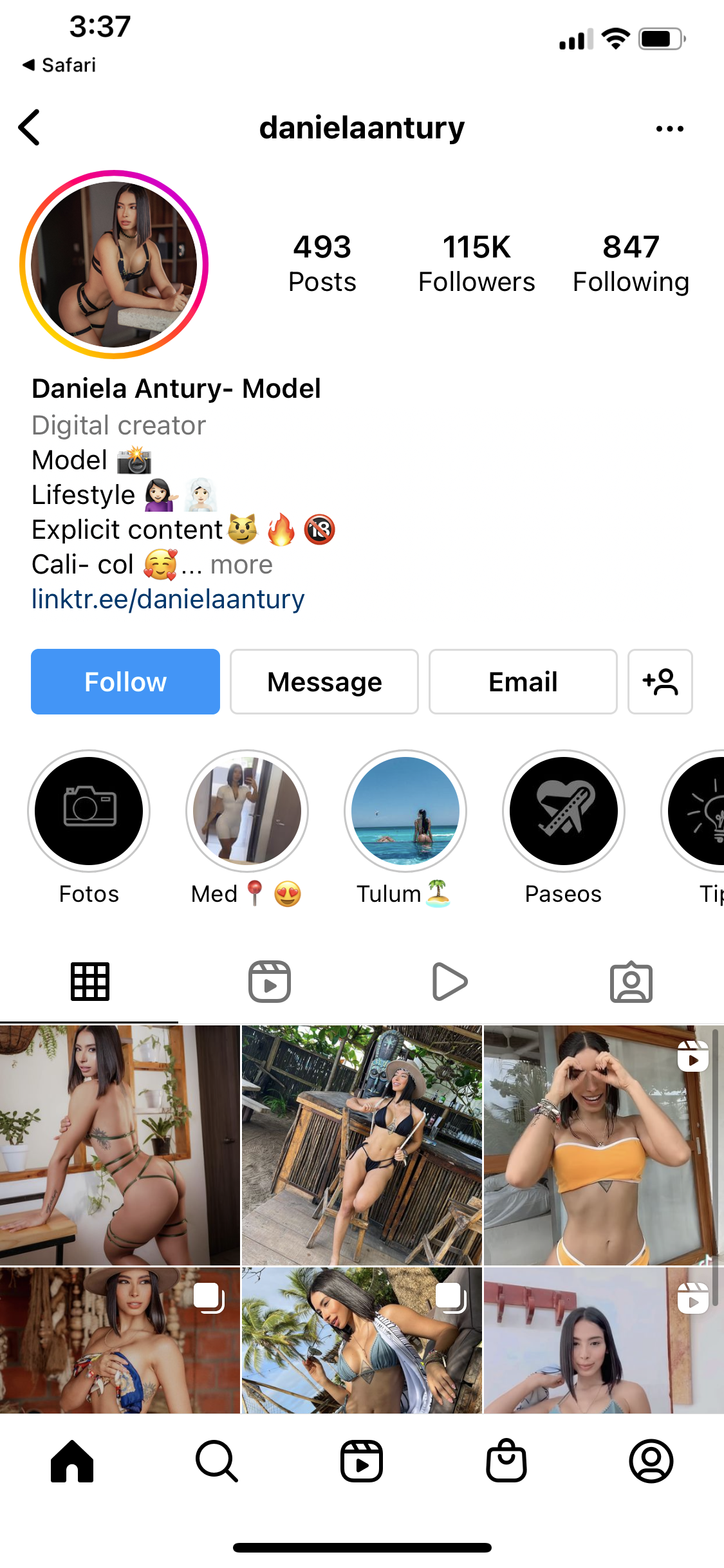Viewport: 724px width, 1568px height.
Task: Open the Fotos story highlight
Action: point(89,810)
